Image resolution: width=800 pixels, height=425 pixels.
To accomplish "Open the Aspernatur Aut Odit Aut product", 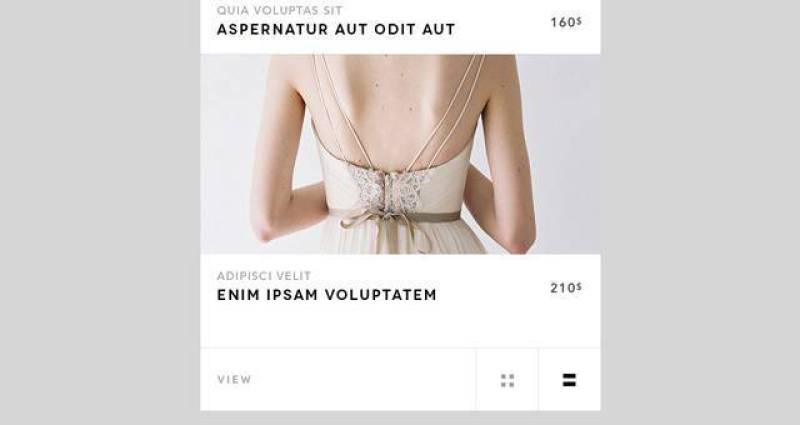I will click(x=336, y=30).
